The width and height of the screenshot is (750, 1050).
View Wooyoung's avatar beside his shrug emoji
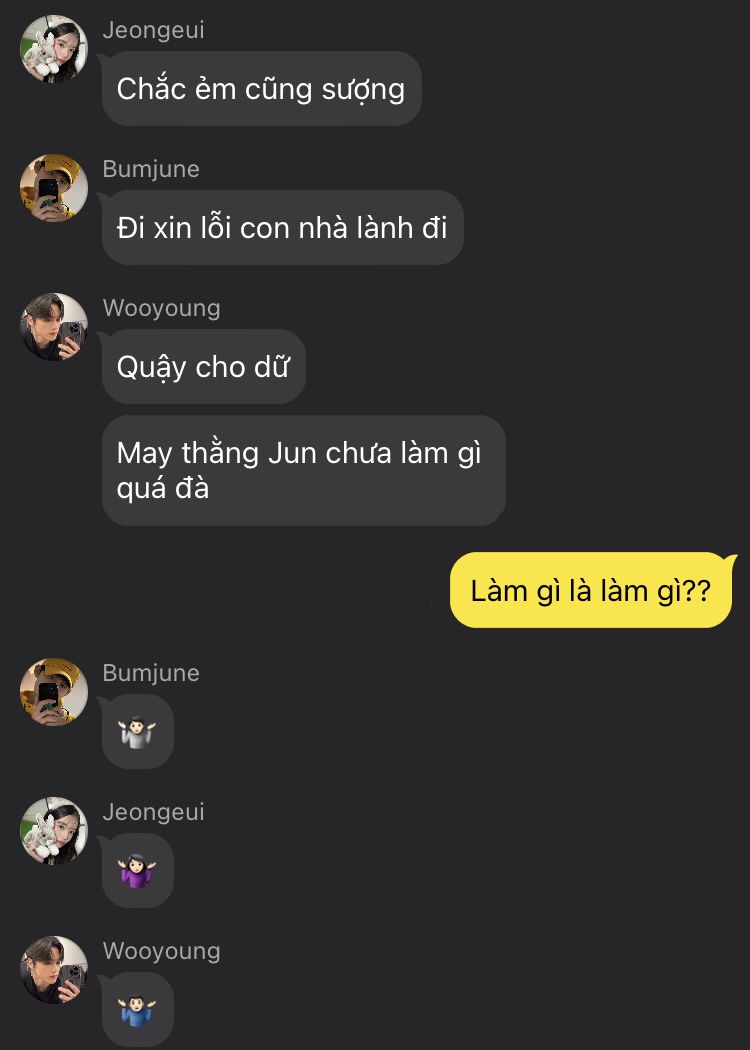click(54, 970)
